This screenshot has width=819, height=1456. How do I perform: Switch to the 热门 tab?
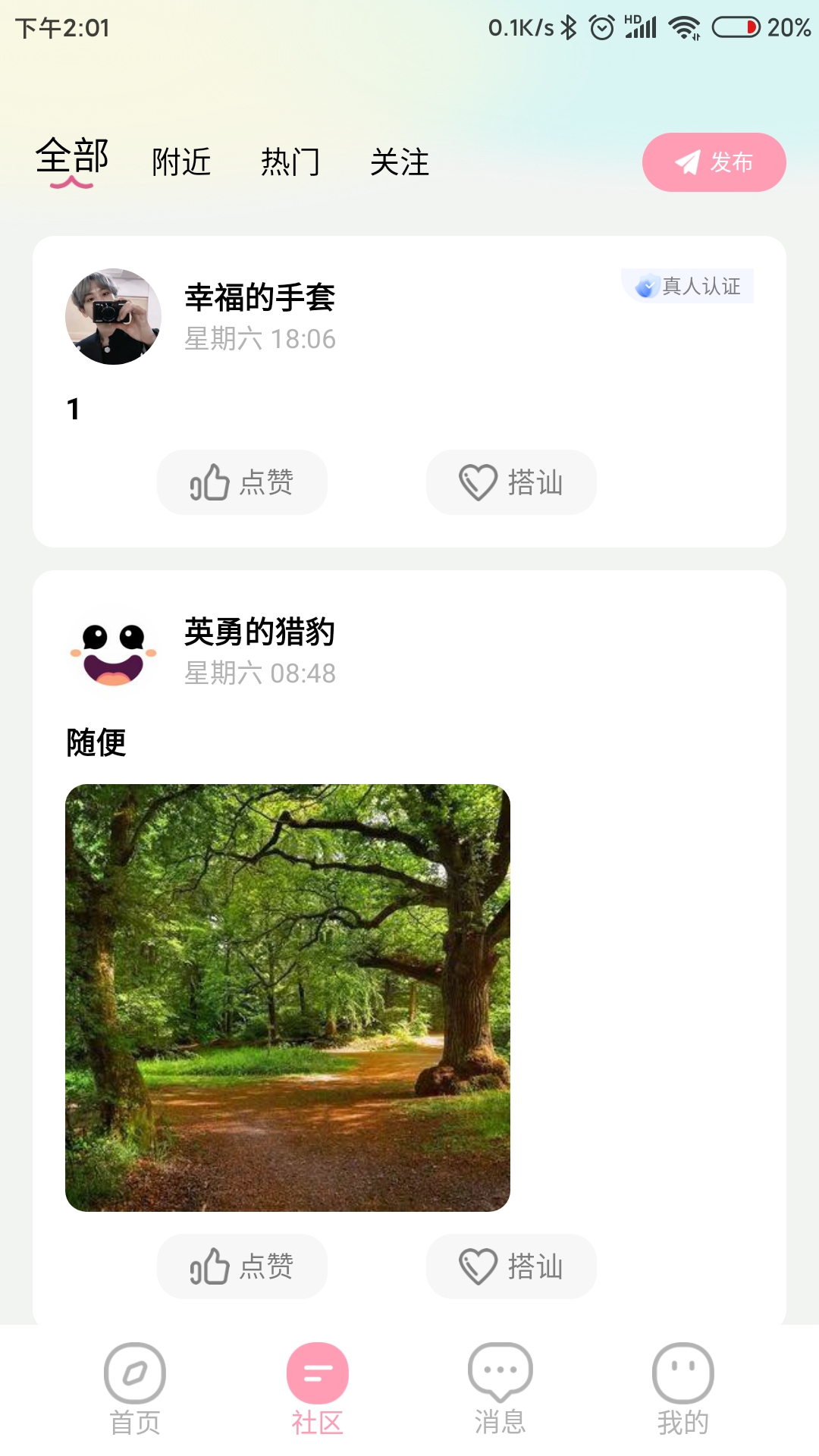(290, 162)
